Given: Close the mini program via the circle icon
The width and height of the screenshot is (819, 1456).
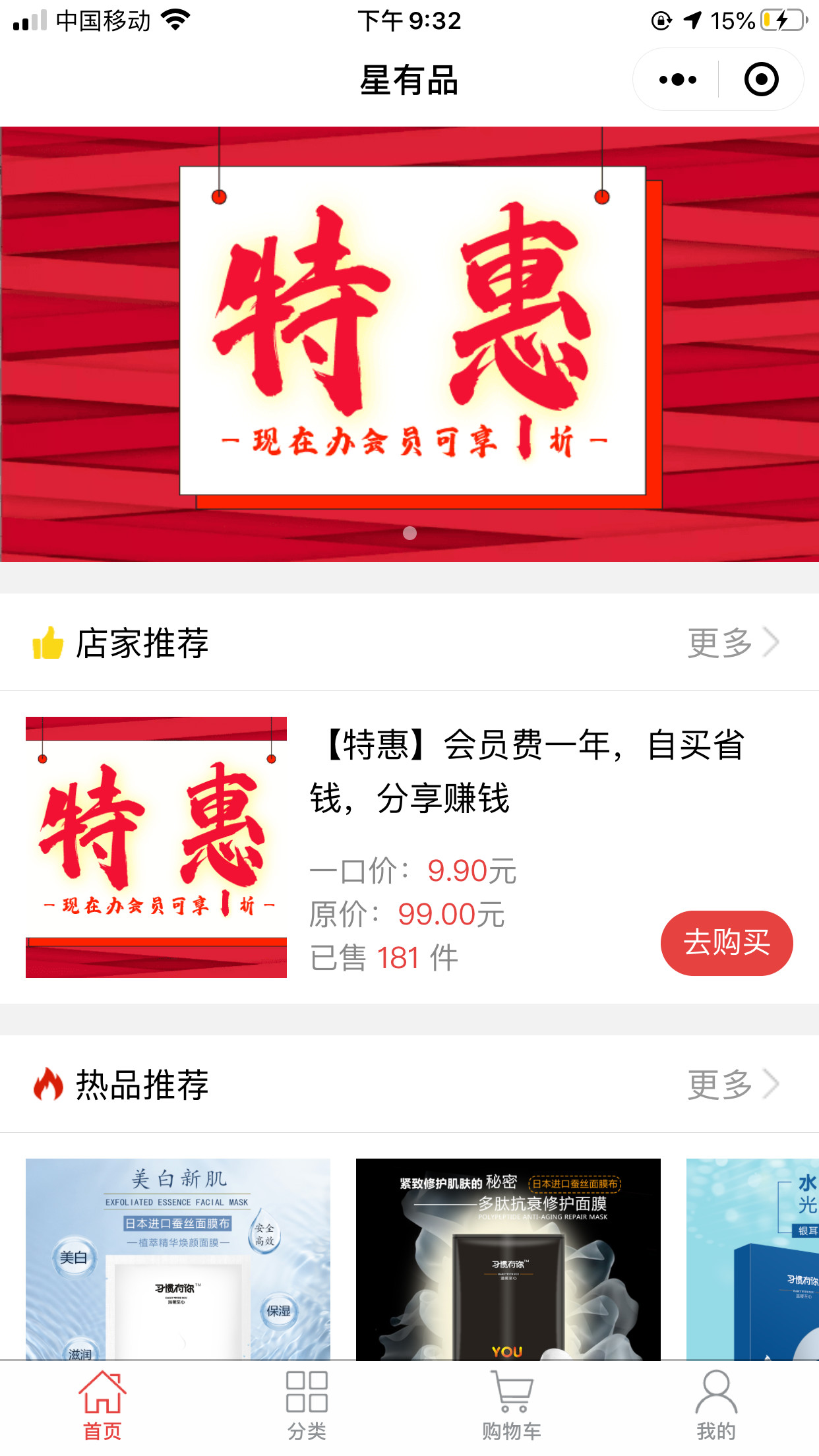Looking at the screenshot, I should point(761,80).
